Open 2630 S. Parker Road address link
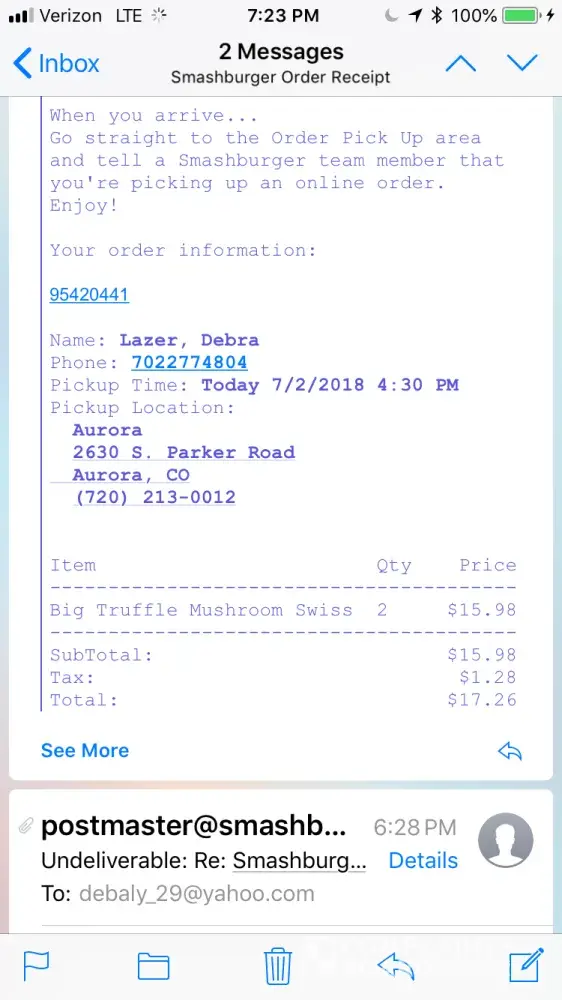The height and width of the screenshot is (1000, 562). click(184, 452)
